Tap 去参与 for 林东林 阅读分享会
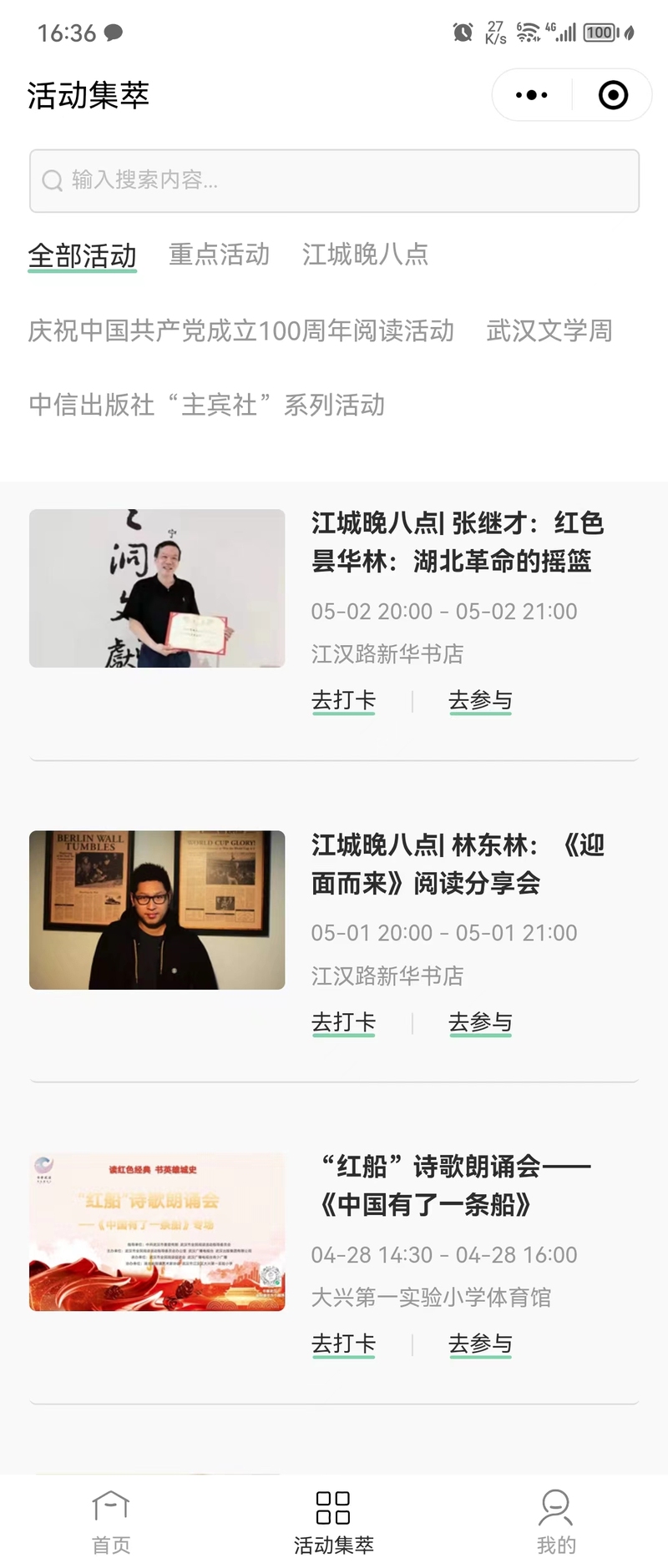The image size is (668, 1568). (x=480, y=1022)
